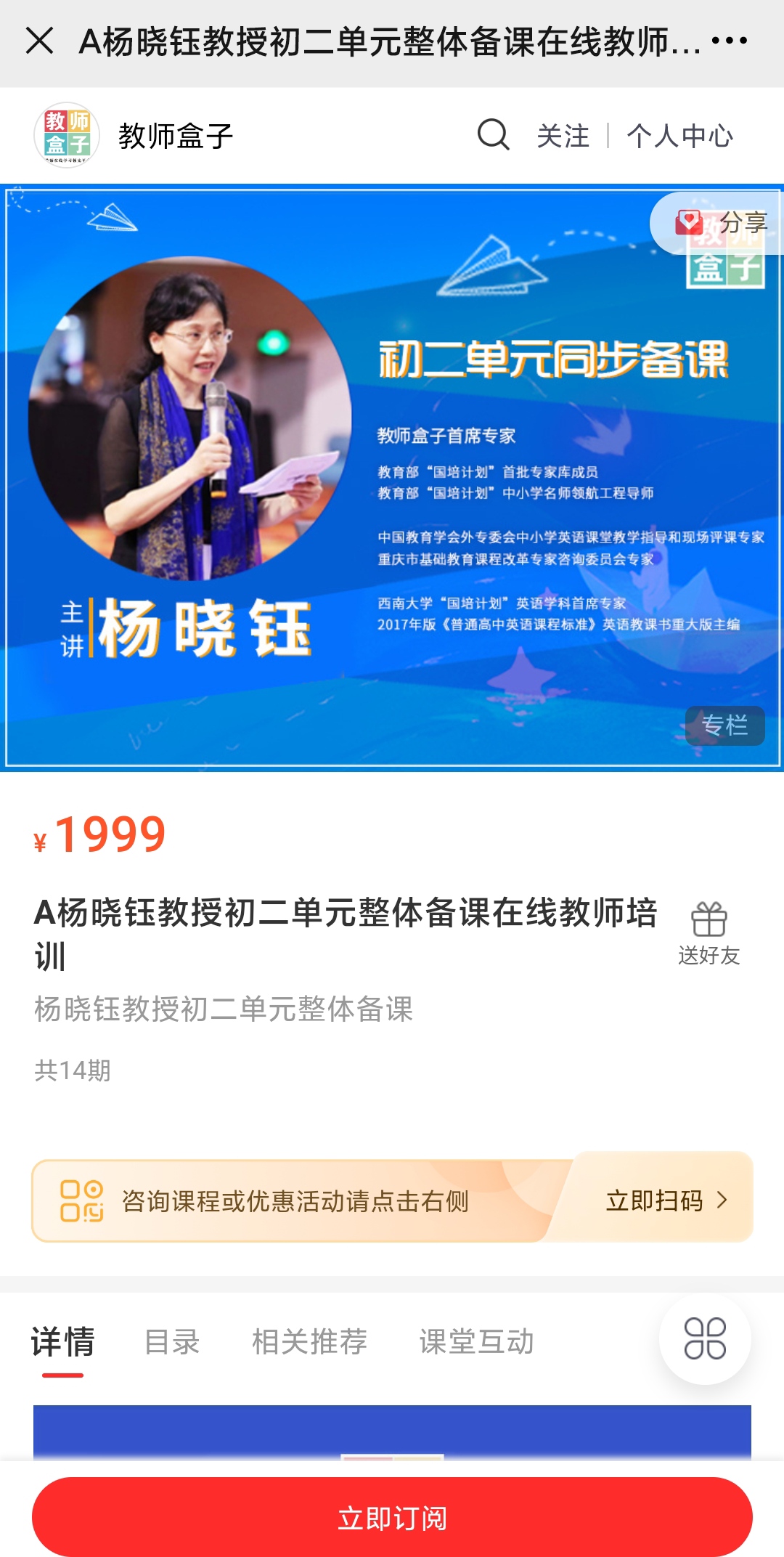Switch to the 相关推荐 tab
The height and width of the screenshot is (1557, 784).
pyautogui.click(x=311, y=1341)
